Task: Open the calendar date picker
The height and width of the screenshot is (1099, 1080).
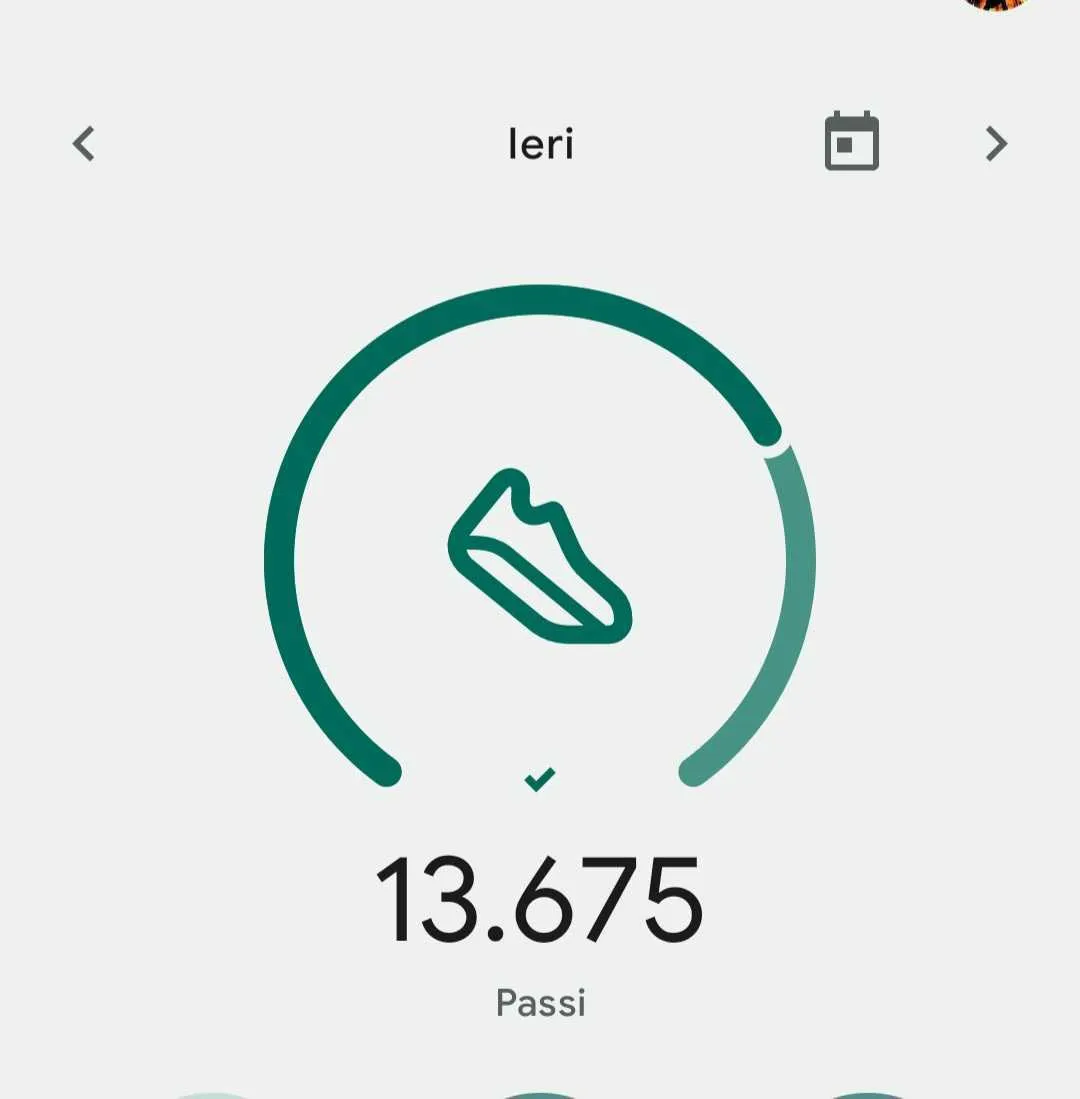Action: 851,142
